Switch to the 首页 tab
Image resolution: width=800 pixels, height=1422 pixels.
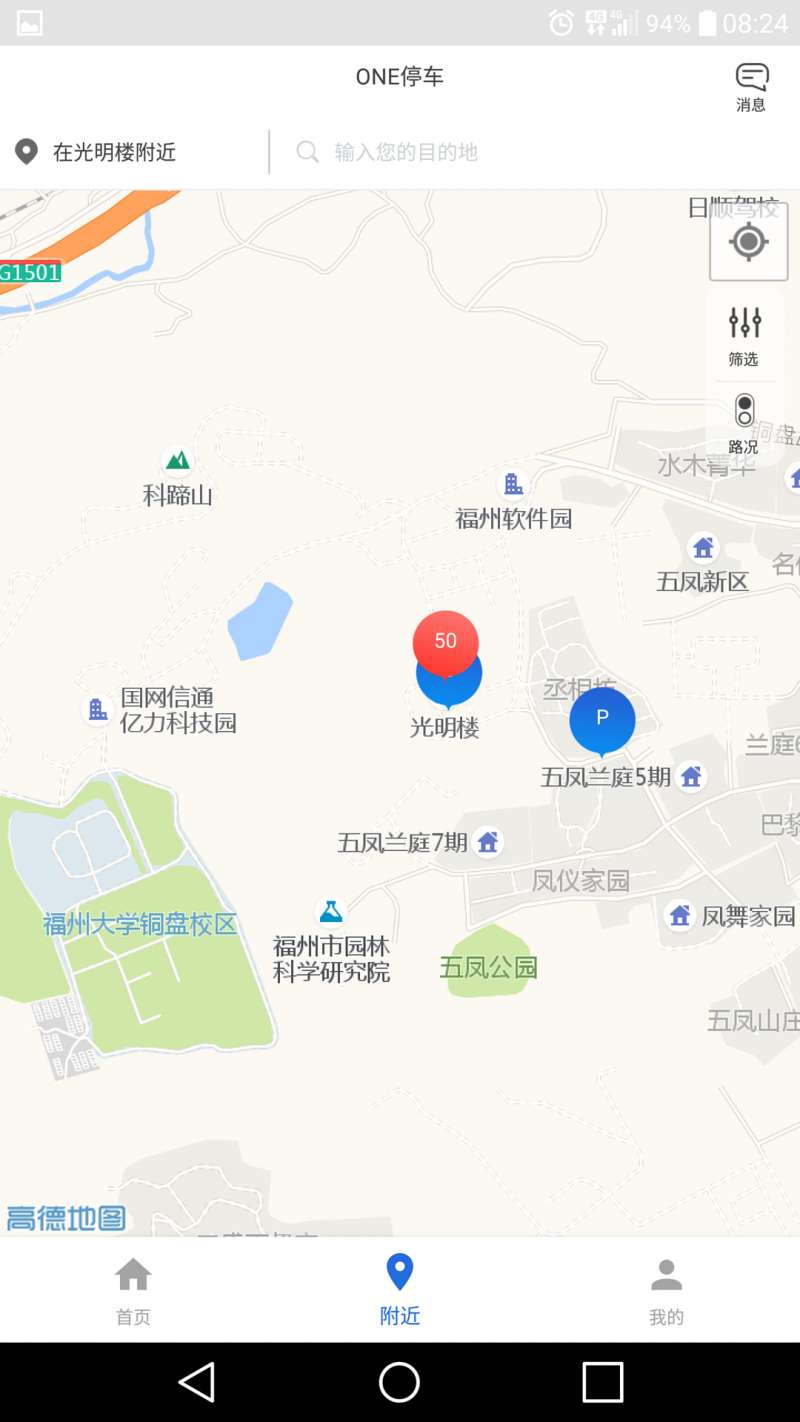tap(133, 1290)
